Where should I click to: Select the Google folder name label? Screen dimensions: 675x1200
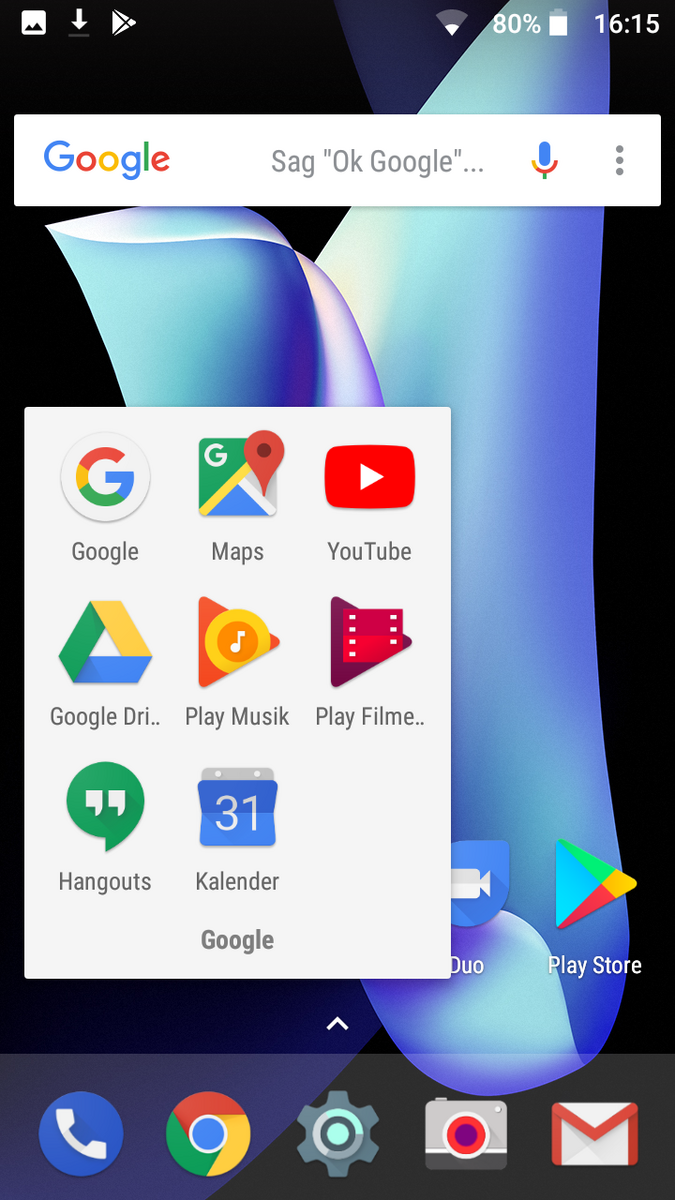tap(238, 940)
